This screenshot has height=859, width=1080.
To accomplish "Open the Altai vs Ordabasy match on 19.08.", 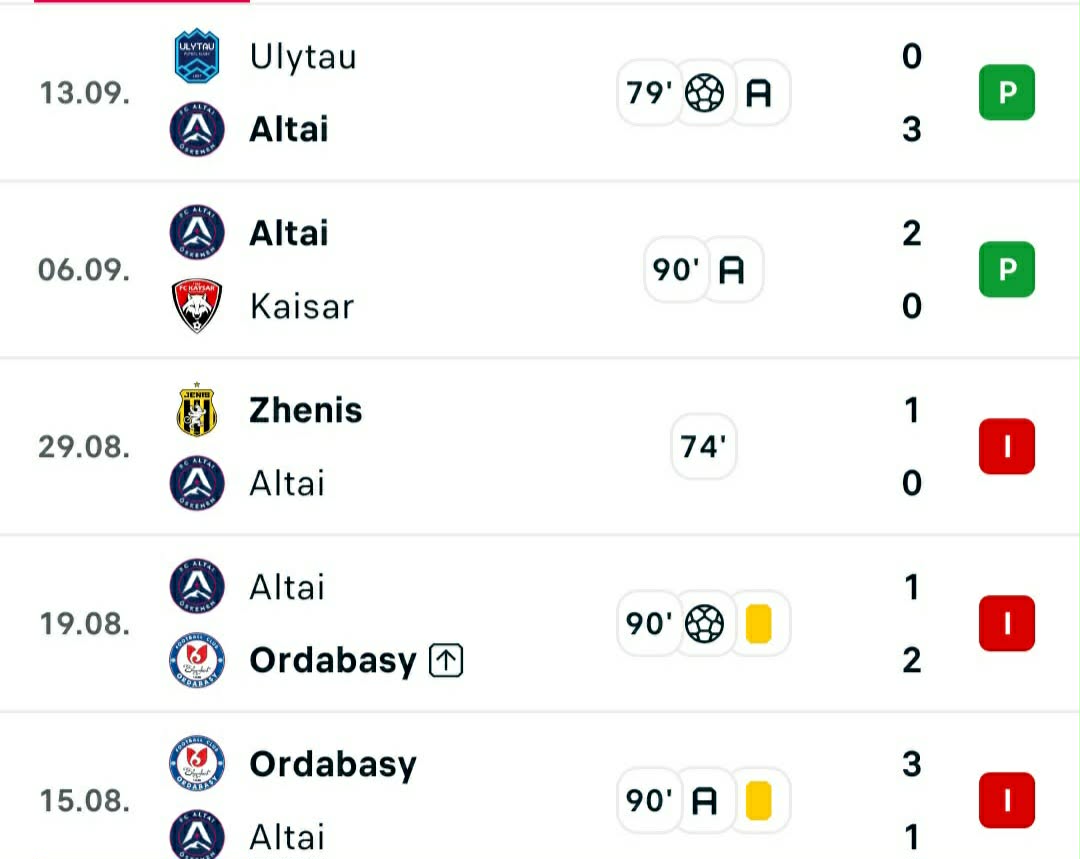I will pyautogui.click(x=540, y=623).
